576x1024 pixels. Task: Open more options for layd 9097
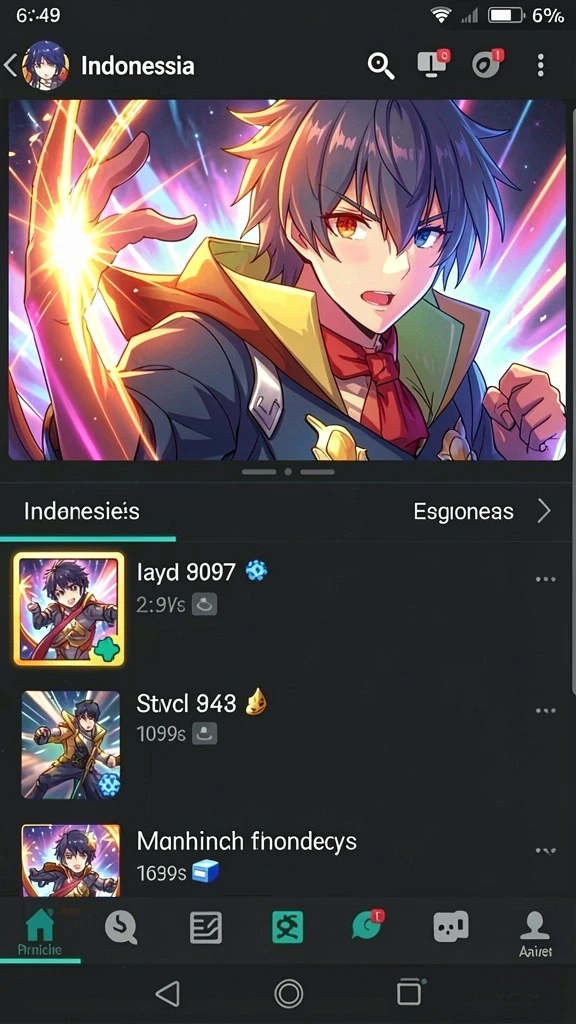click(545, 579)
